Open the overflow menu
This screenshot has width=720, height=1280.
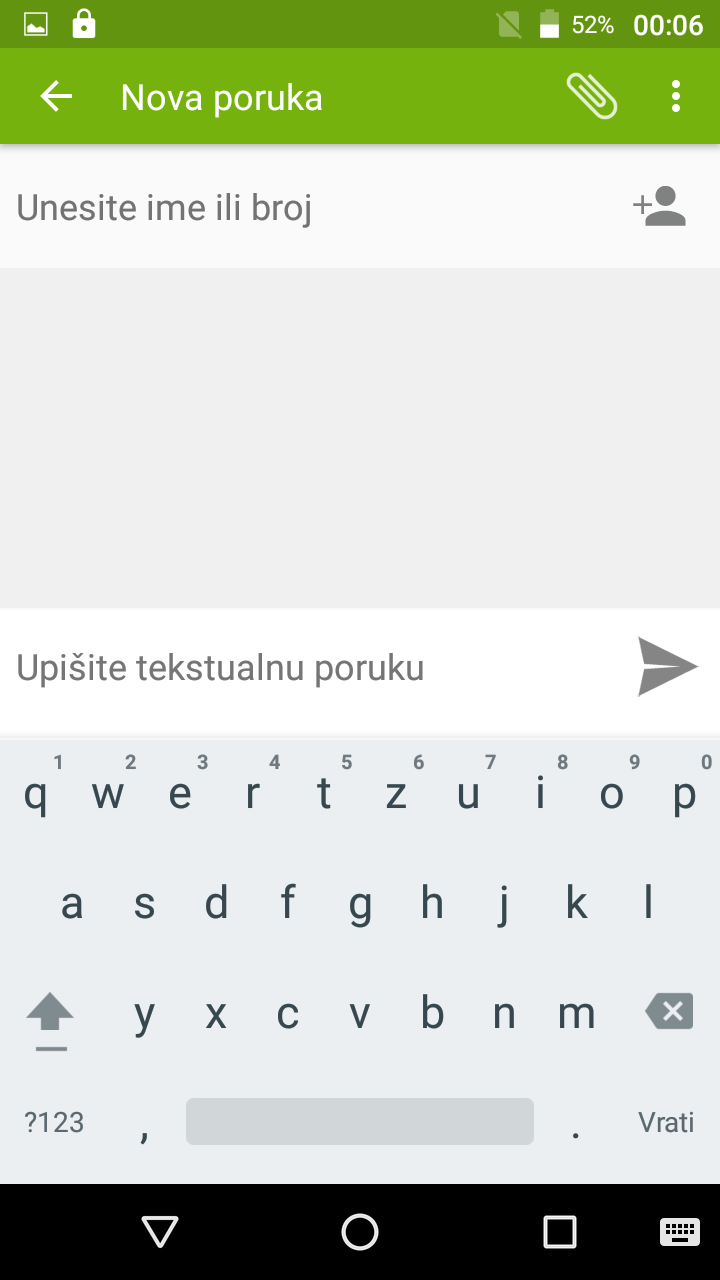pyautogui.click(x=676, y=97)
